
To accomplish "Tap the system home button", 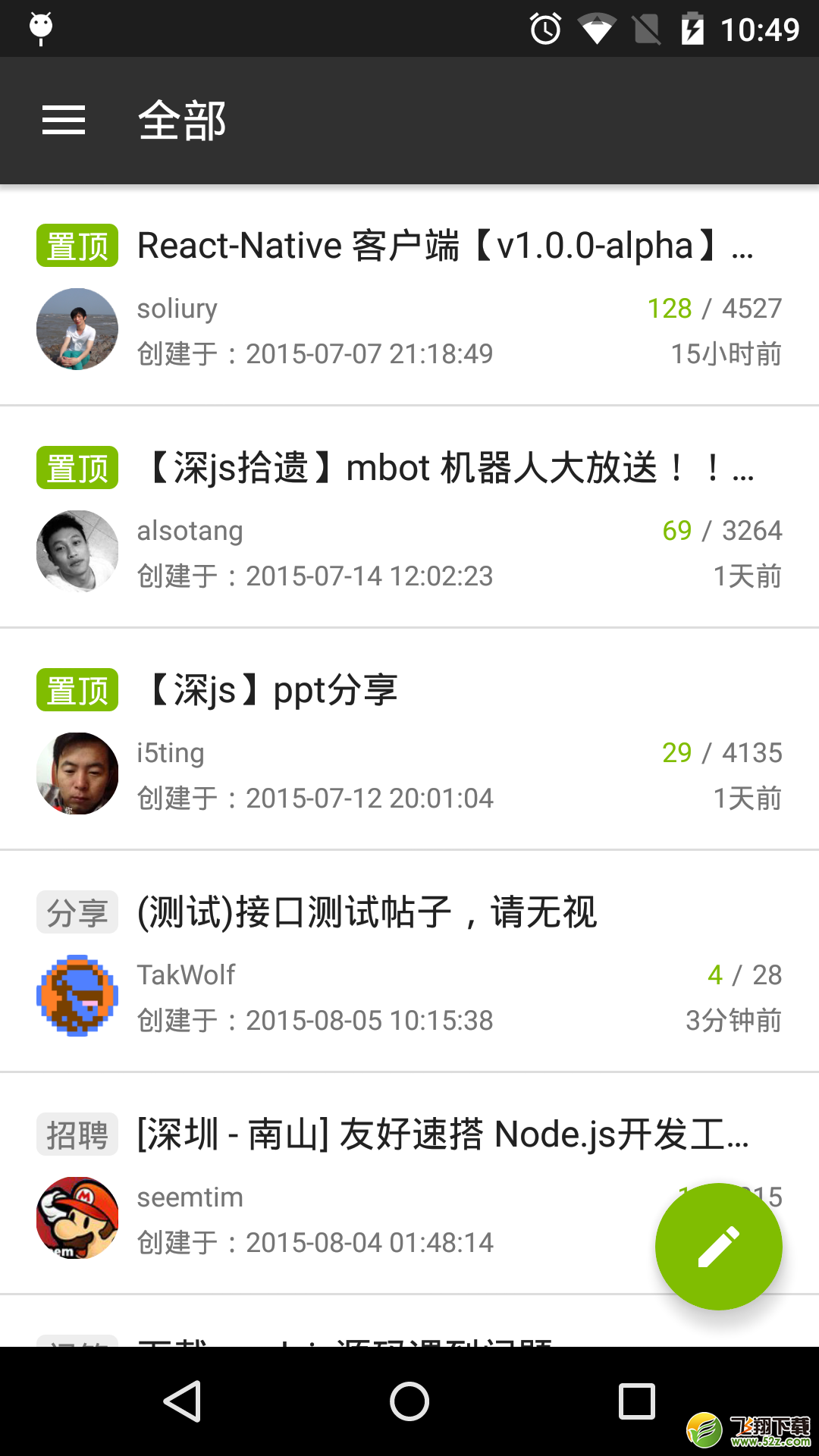I will [x=409, y=1401].
